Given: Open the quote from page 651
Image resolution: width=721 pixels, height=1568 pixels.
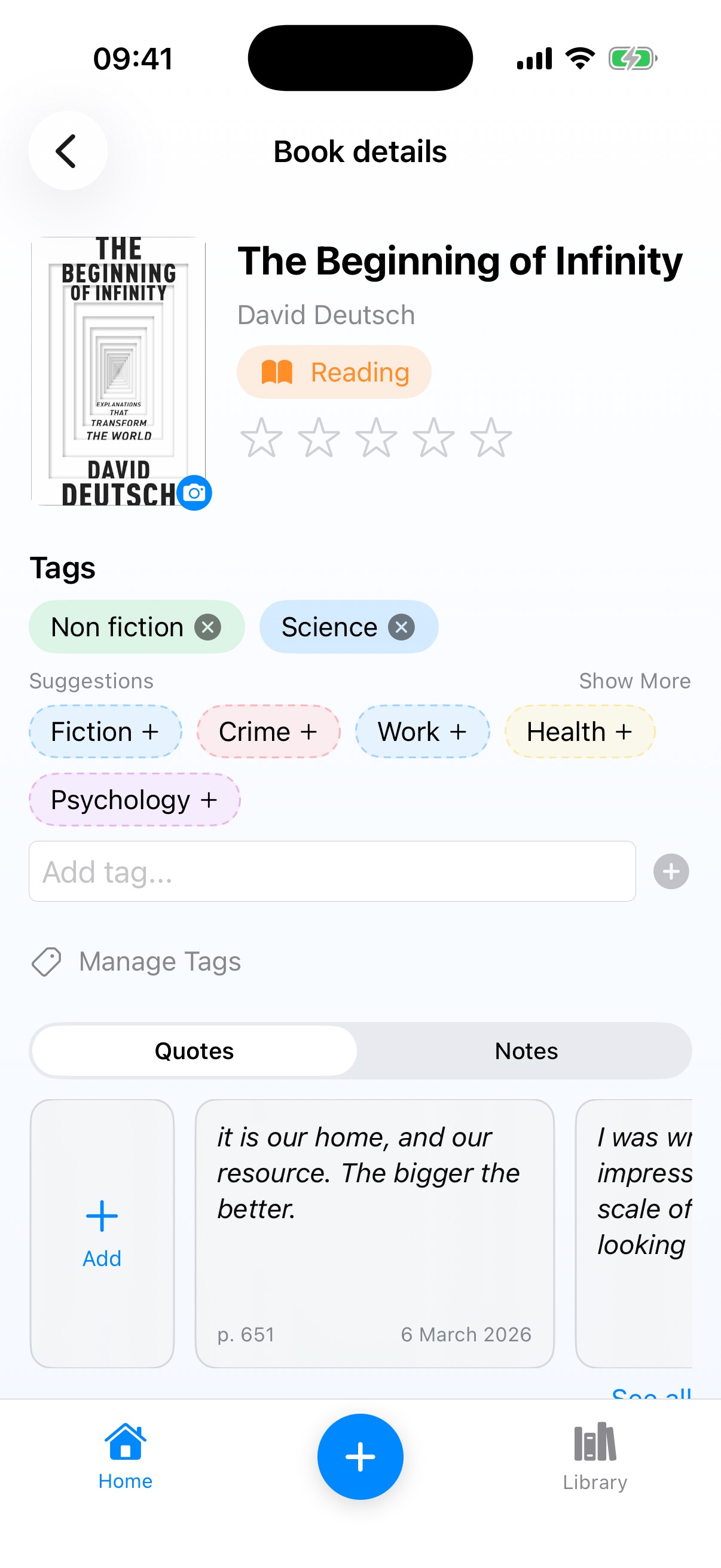Looking at the screenshot, I should tap(374, 1233).
